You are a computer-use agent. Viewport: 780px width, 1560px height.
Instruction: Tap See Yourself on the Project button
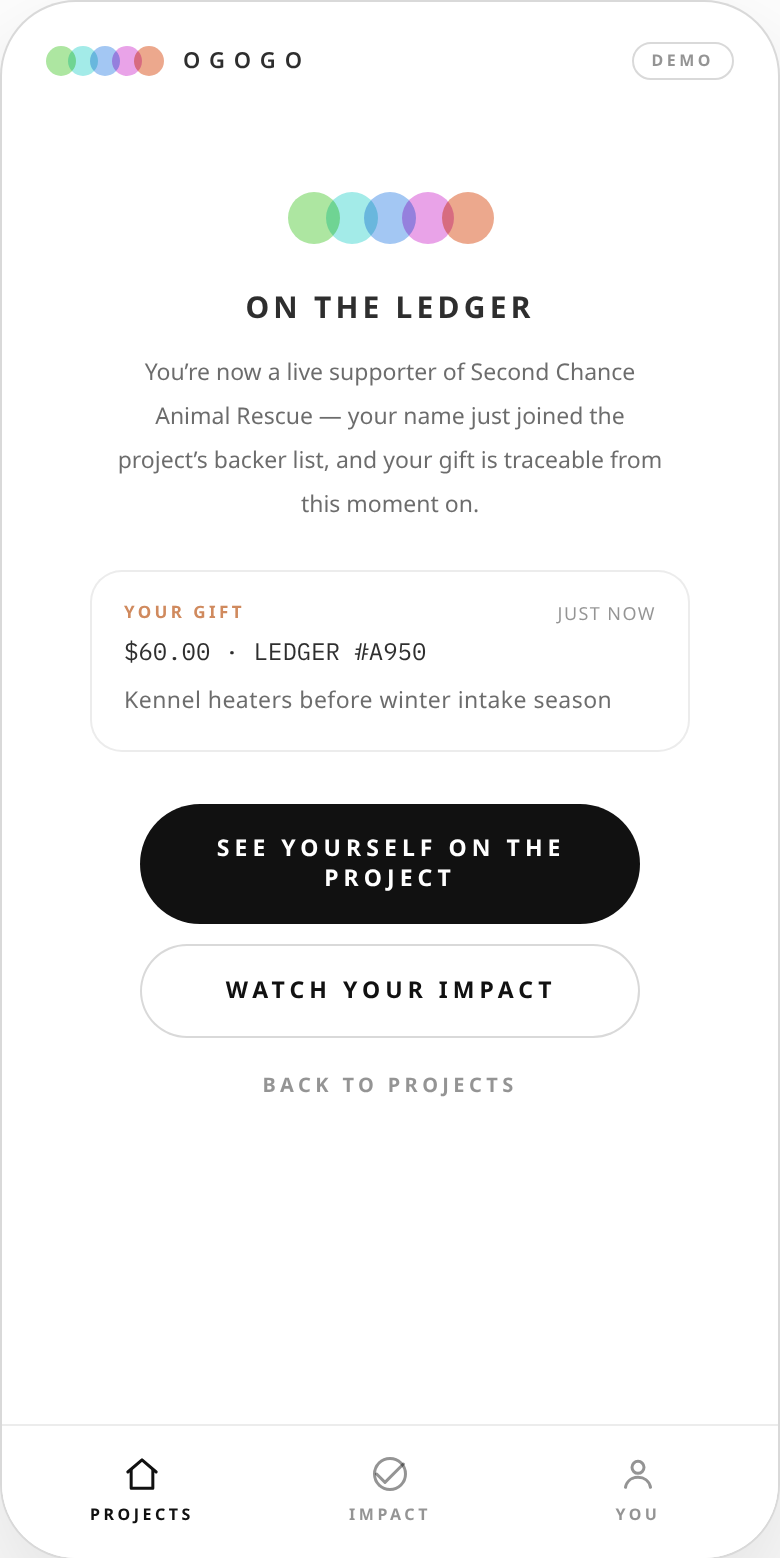coord(390,863)
